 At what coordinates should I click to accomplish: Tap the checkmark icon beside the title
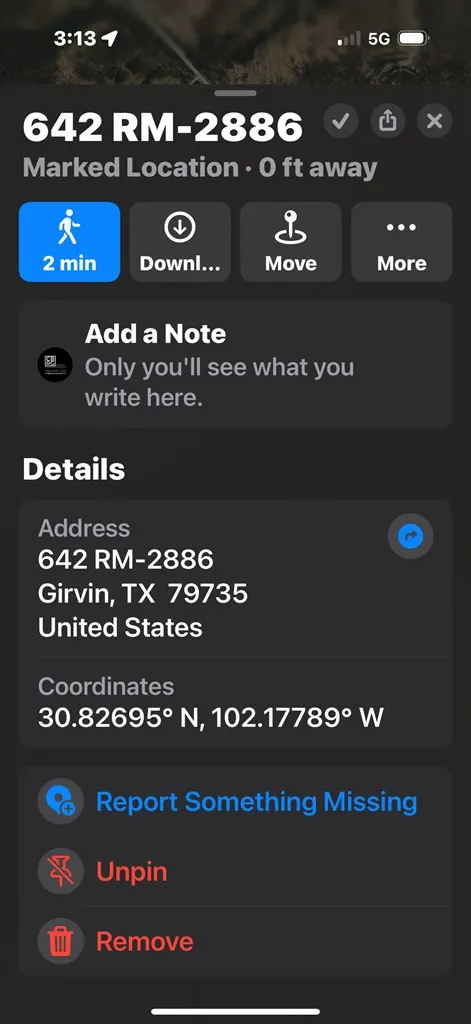341,121
